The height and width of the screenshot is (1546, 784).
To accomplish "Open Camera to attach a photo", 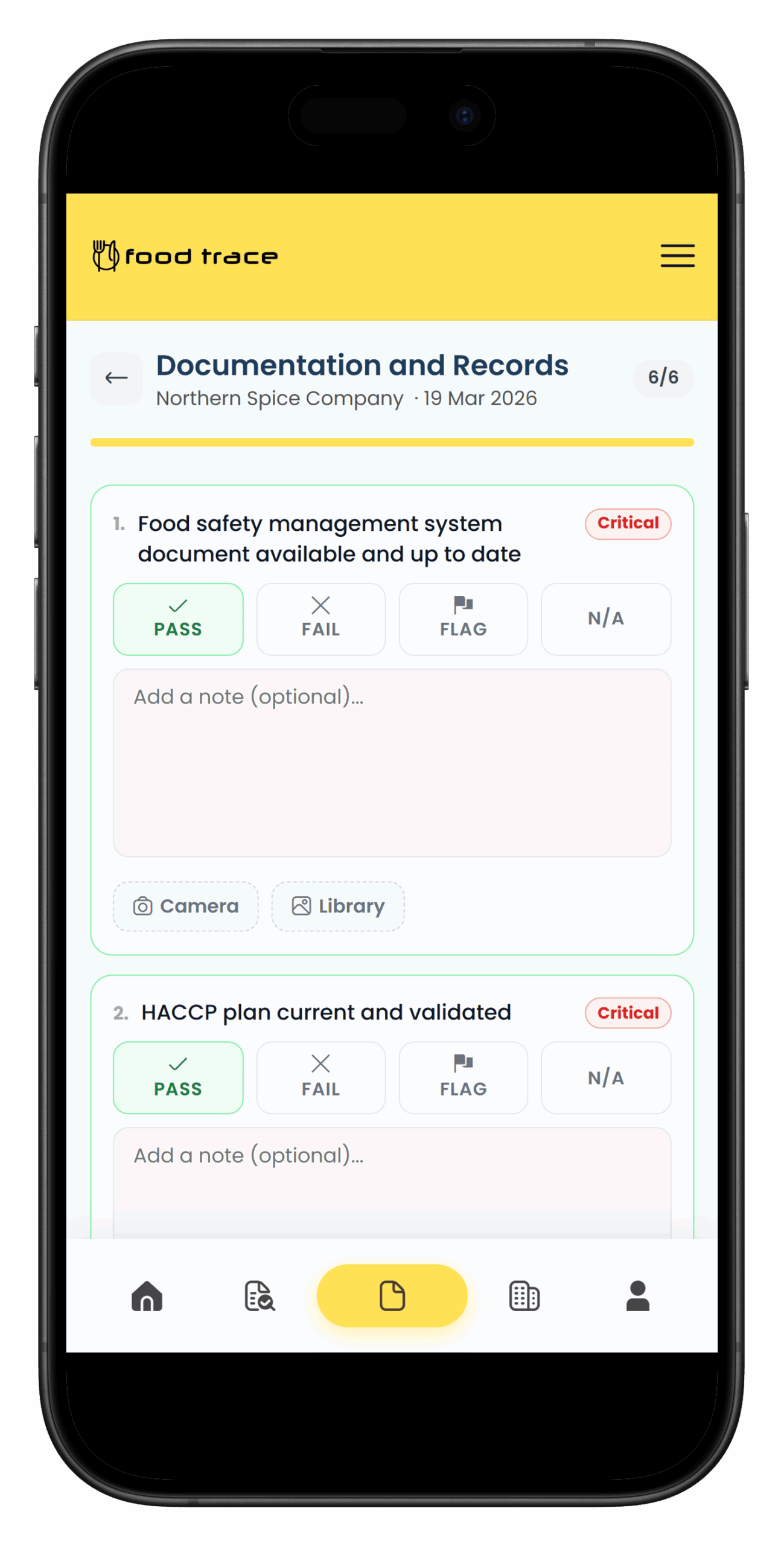I will coord(185,906).
